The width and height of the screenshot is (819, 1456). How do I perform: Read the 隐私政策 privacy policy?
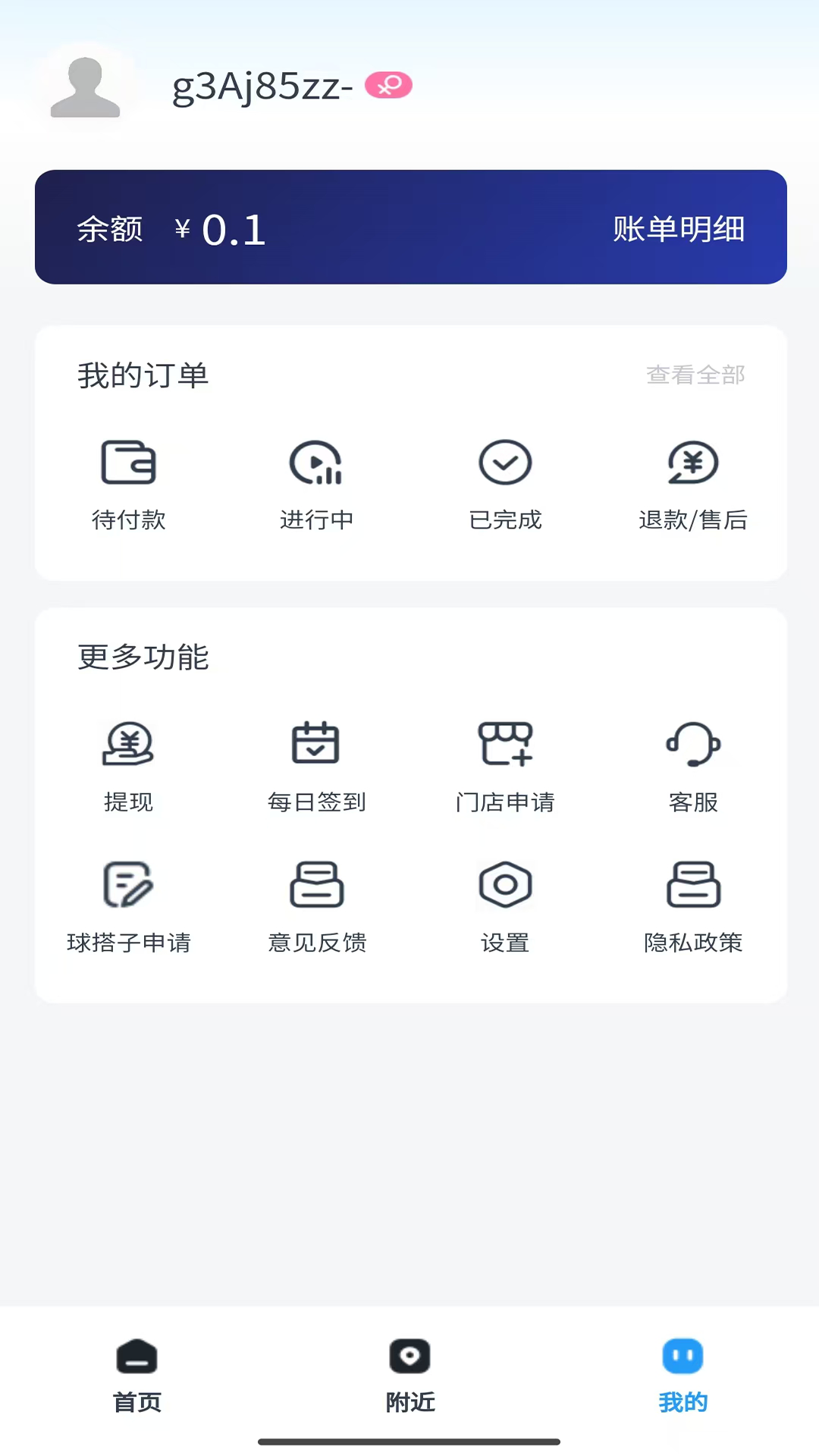693,906
